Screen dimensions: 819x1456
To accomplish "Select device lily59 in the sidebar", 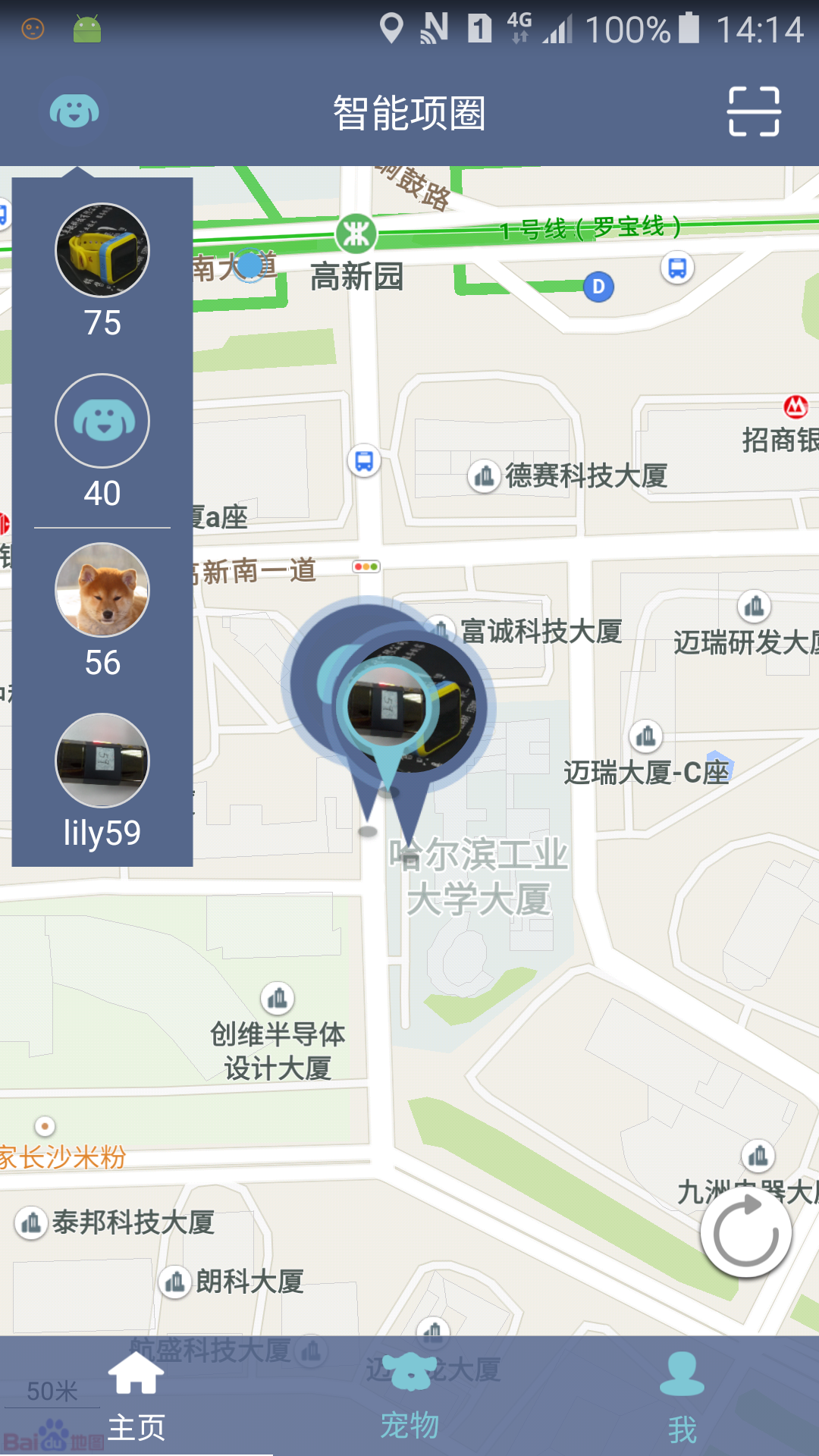I will coord(102,761).
